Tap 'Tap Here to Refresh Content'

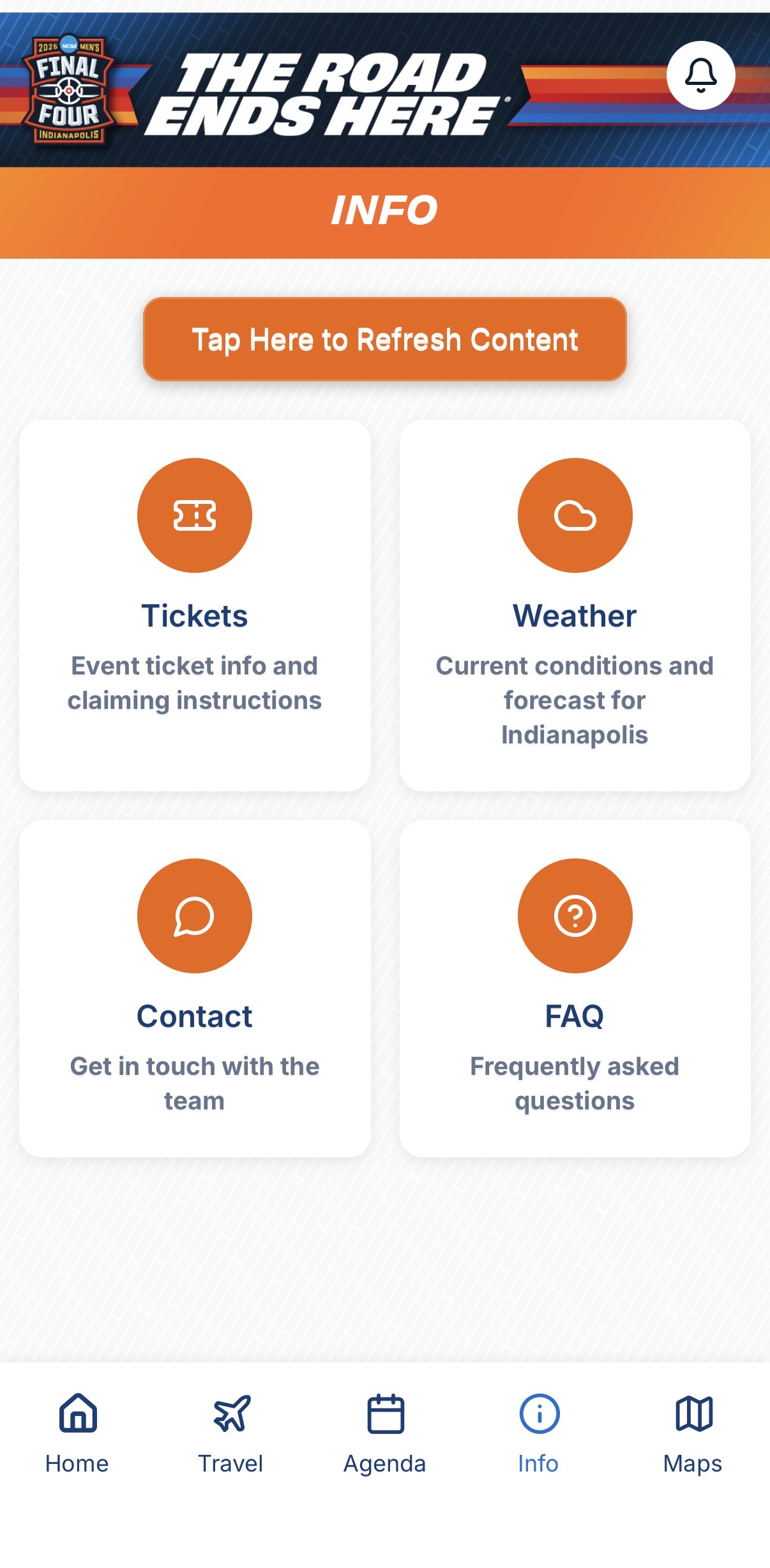[x=385, y=340]
